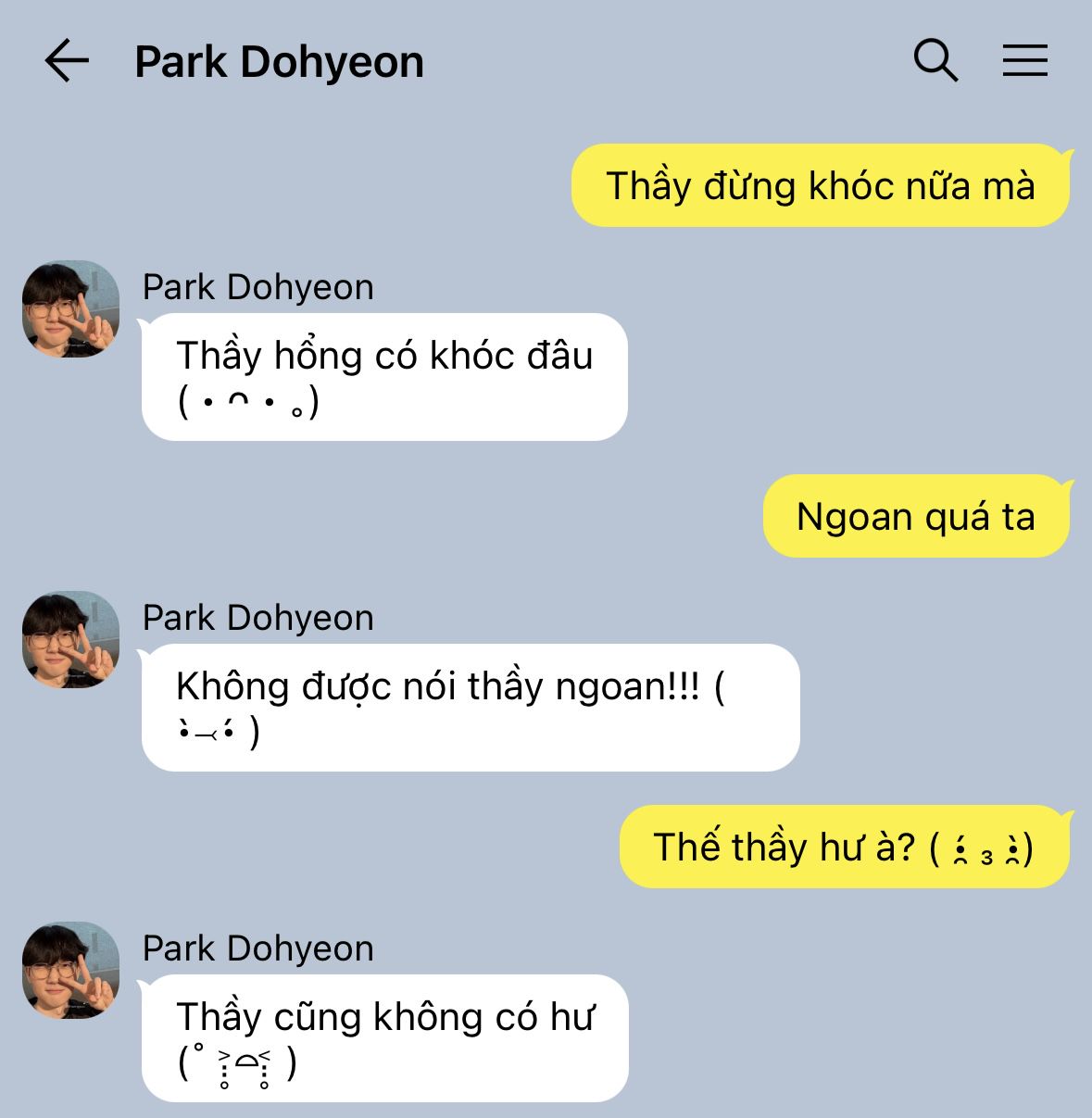The image size is (1092, 1118).
Task: Open avatar beside "Không được nói thầy ngoan"
Action: (x=71, y=640)
